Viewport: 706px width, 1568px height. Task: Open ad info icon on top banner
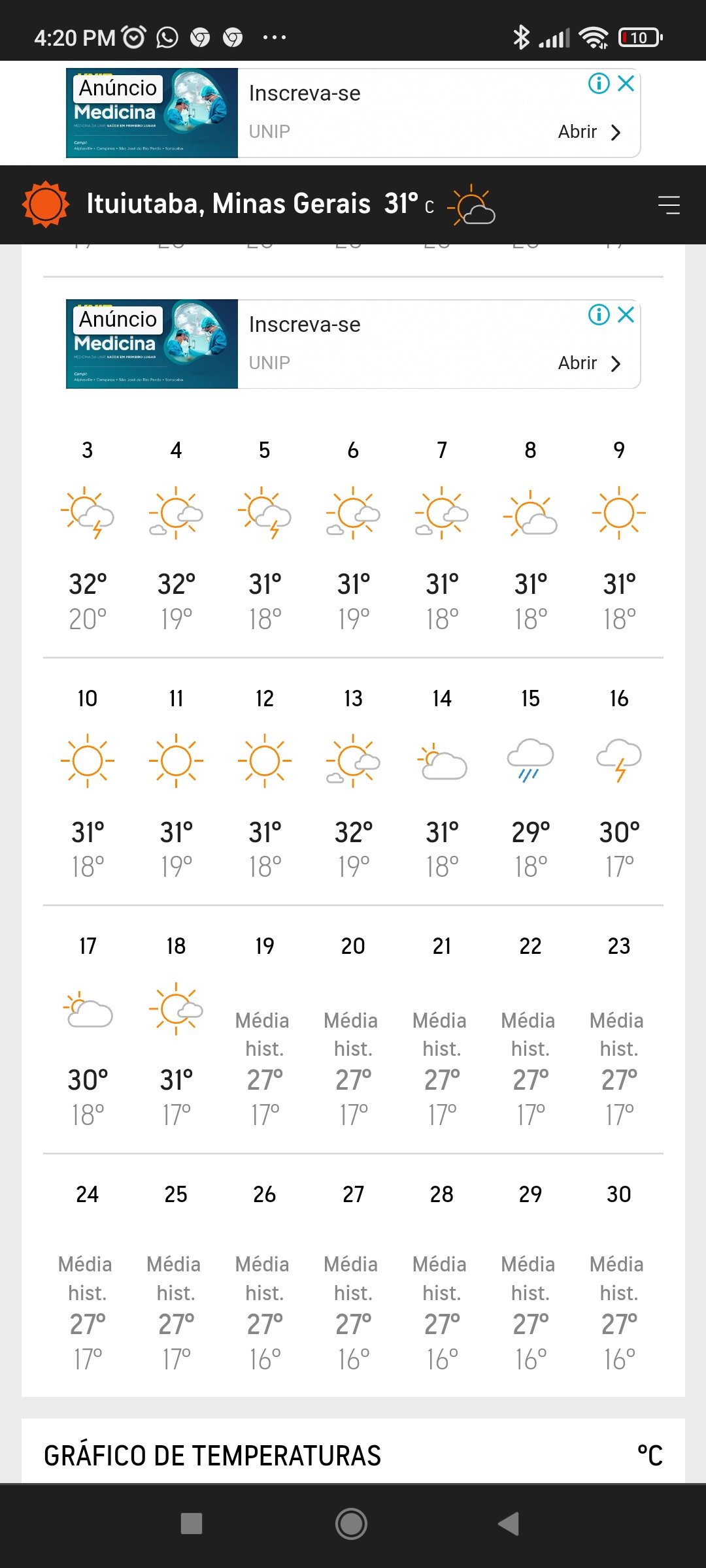point(599,83)
